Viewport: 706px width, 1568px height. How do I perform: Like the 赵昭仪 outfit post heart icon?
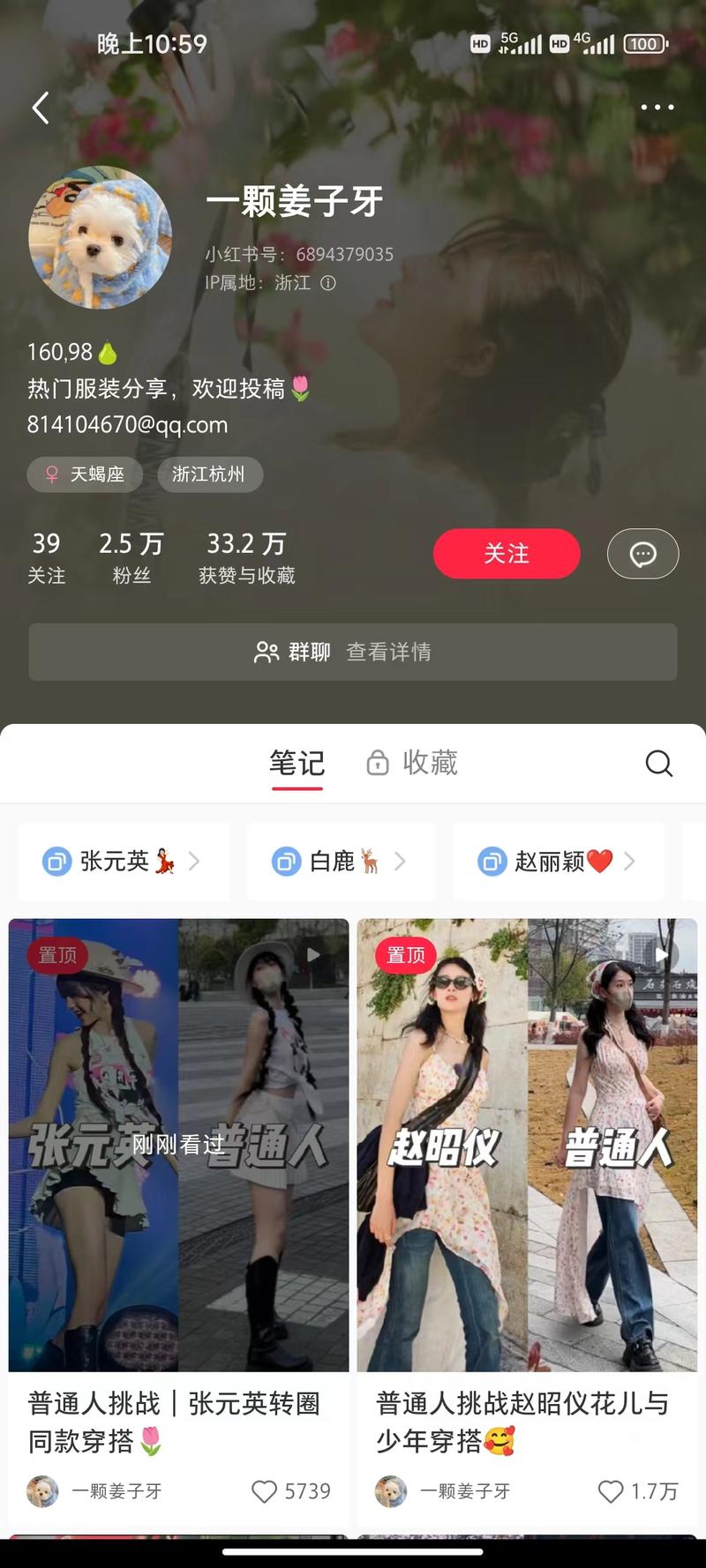click(x=610, y=1491)
